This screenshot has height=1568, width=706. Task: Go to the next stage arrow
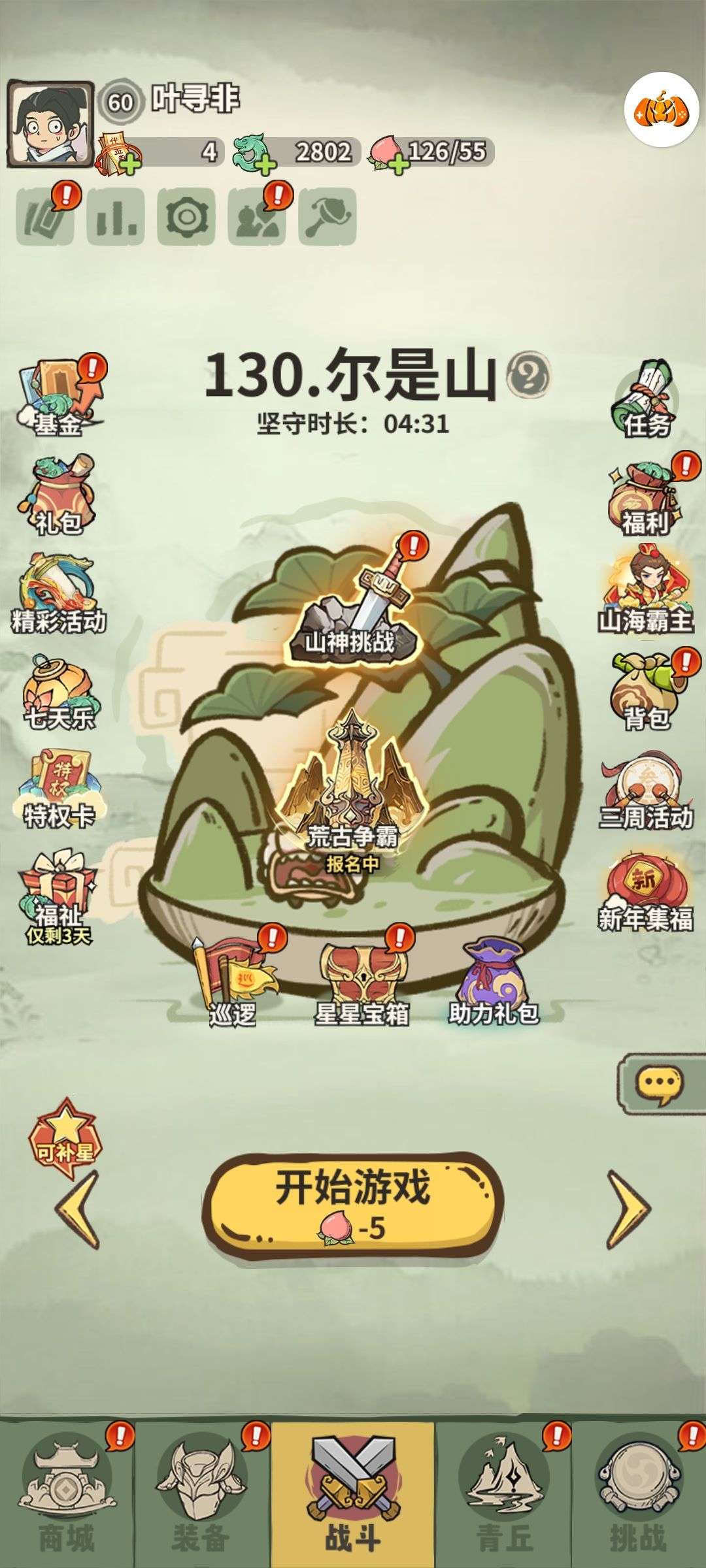point(628,1209)
